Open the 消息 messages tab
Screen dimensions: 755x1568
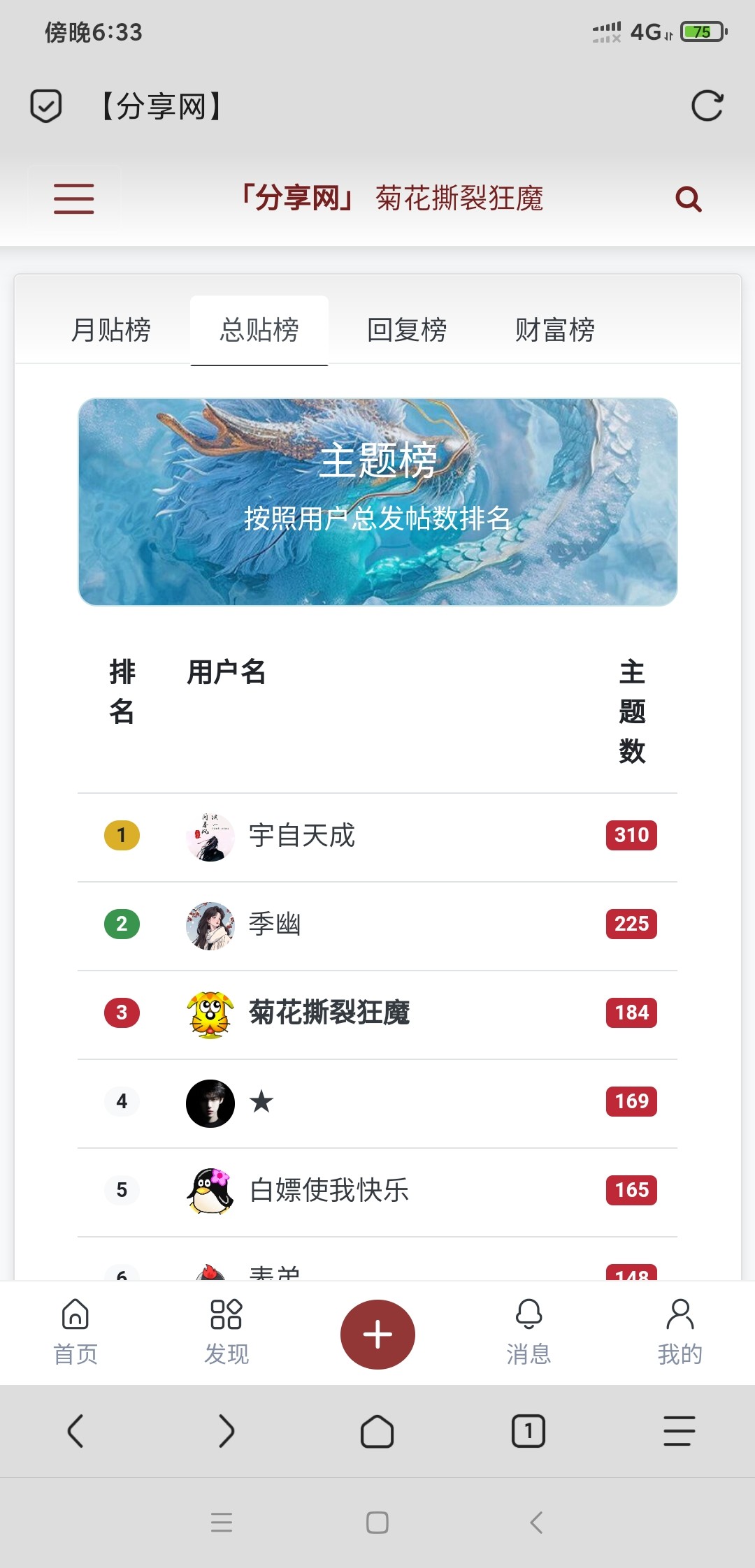tap(528, 1333)
